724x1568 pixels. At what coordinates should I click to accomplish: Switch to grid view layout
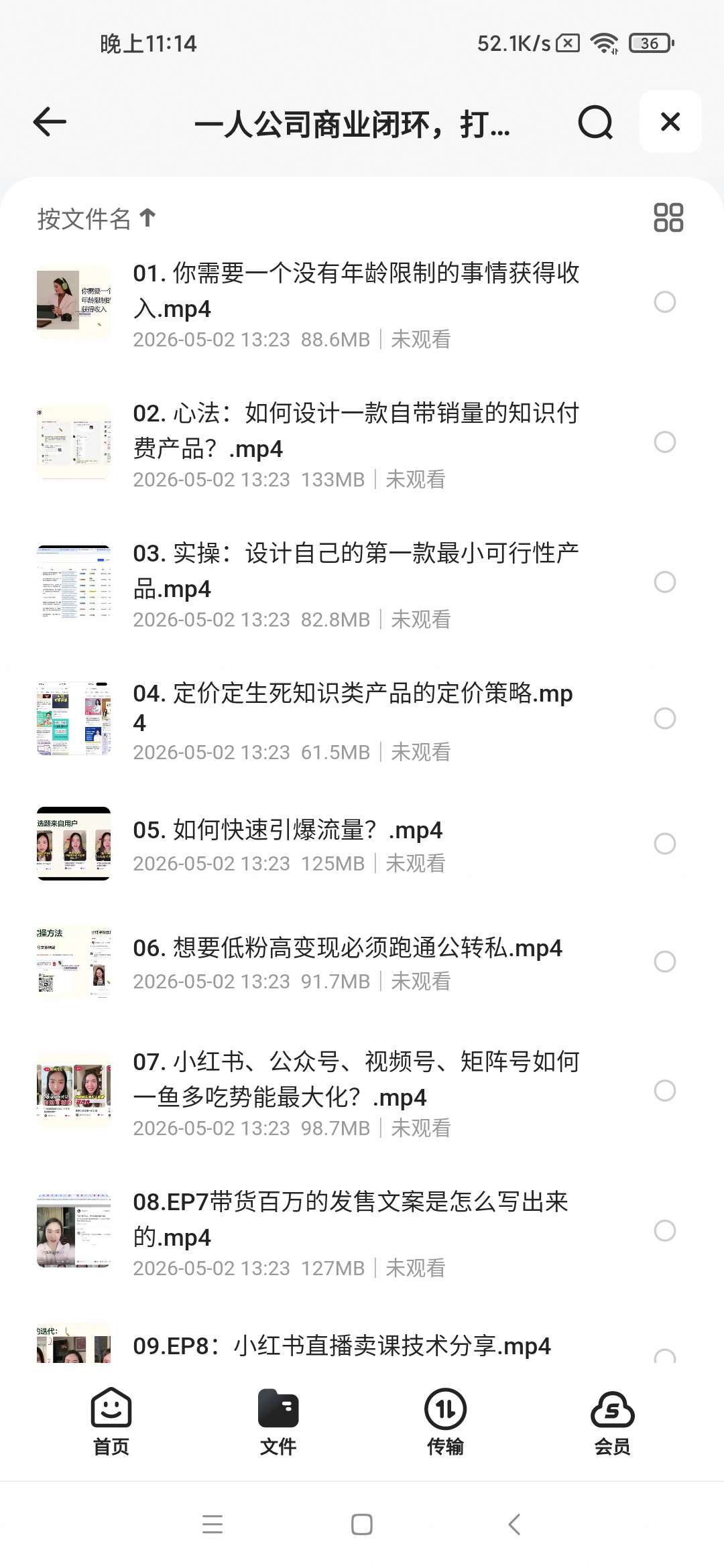668,218
